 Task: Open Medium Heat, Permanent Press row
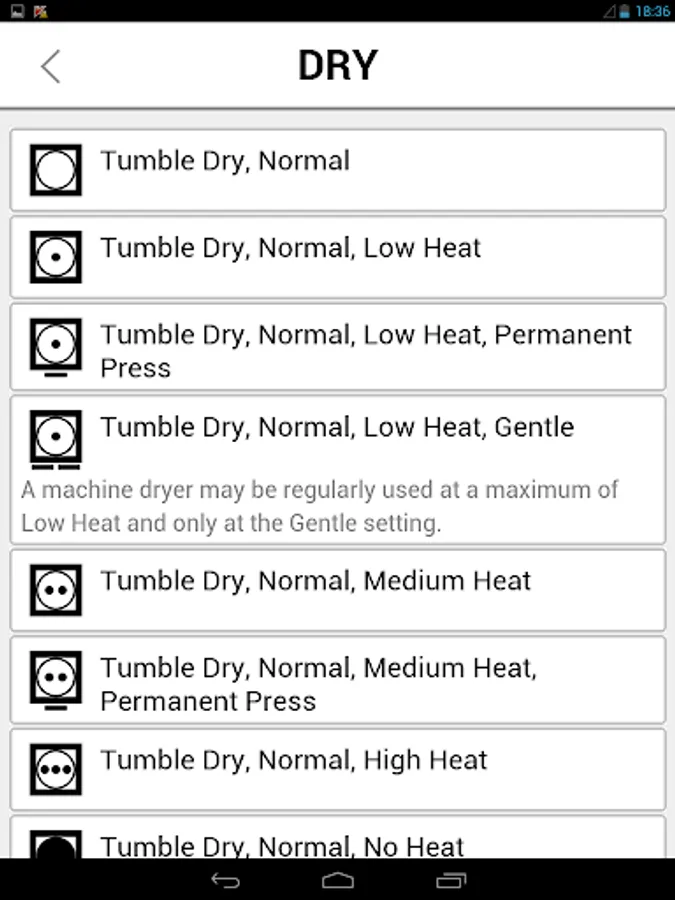click(337, 680)
